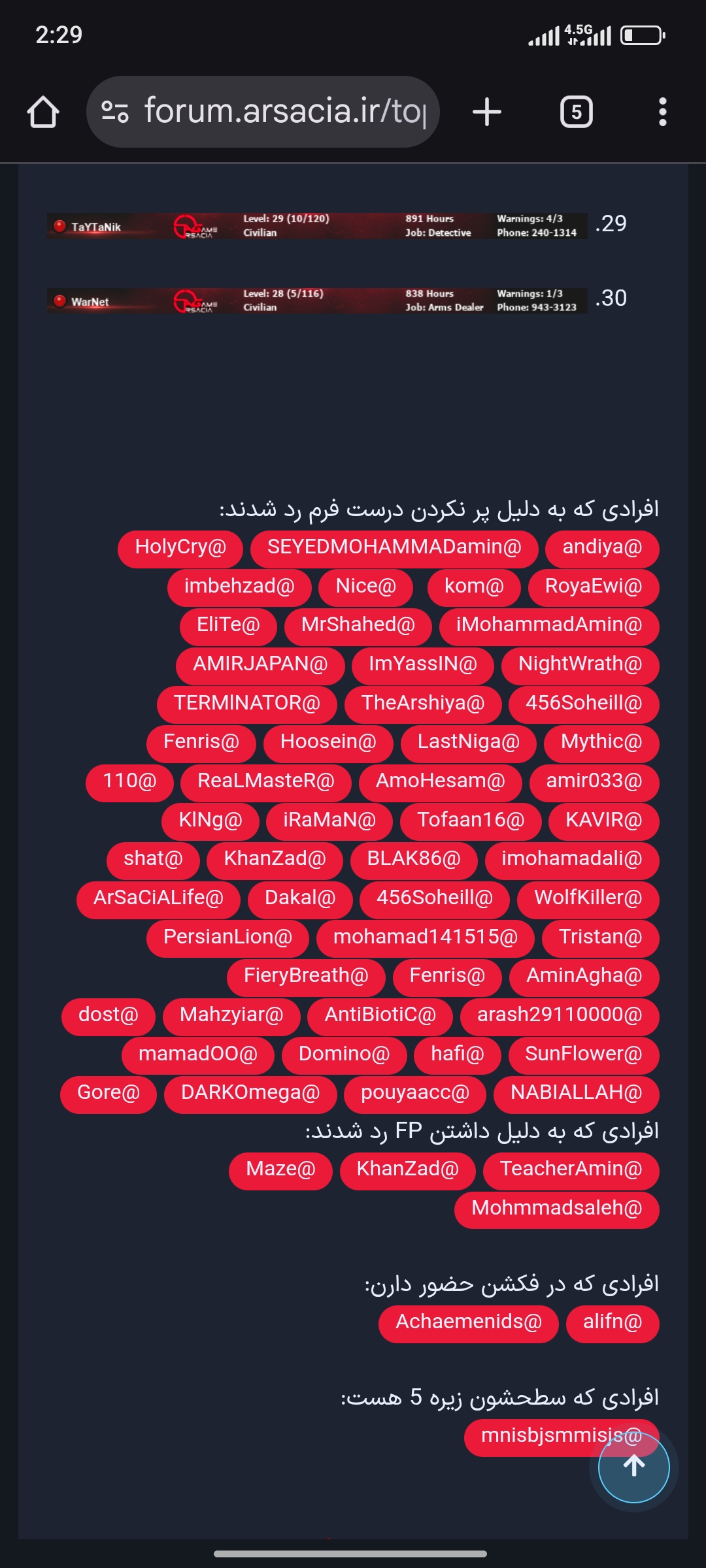Open a new browser tab
The image size is (706, 1568).
(487, 112)
